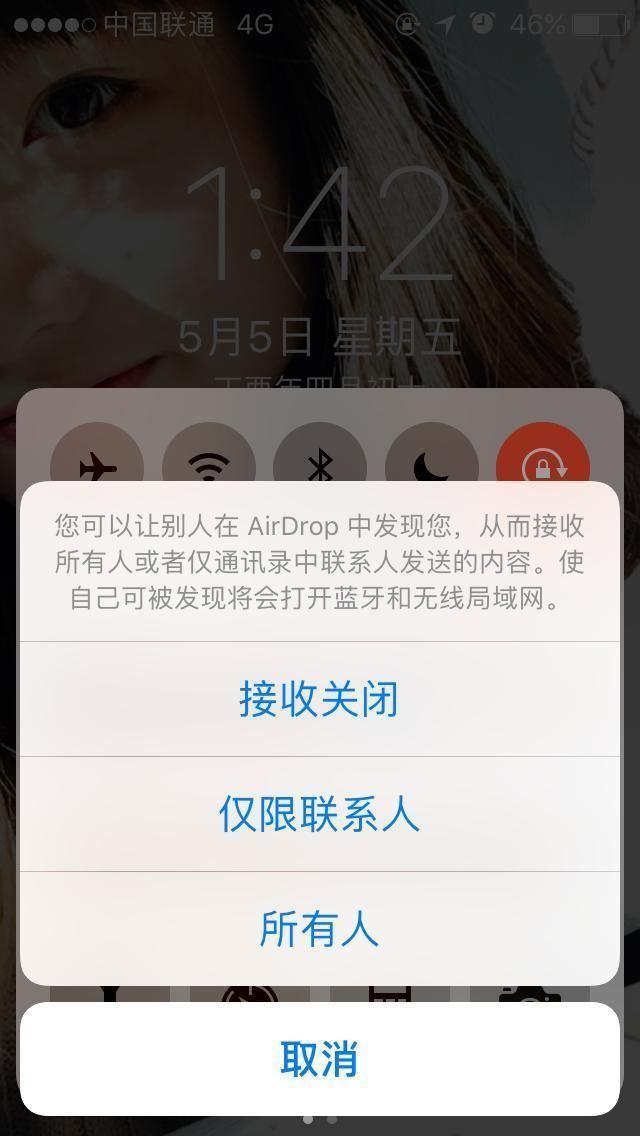Viewport: 640px width, 1136px height.
Task: Dismiss the sheet with 取消
Action: tap(319, 1058)
